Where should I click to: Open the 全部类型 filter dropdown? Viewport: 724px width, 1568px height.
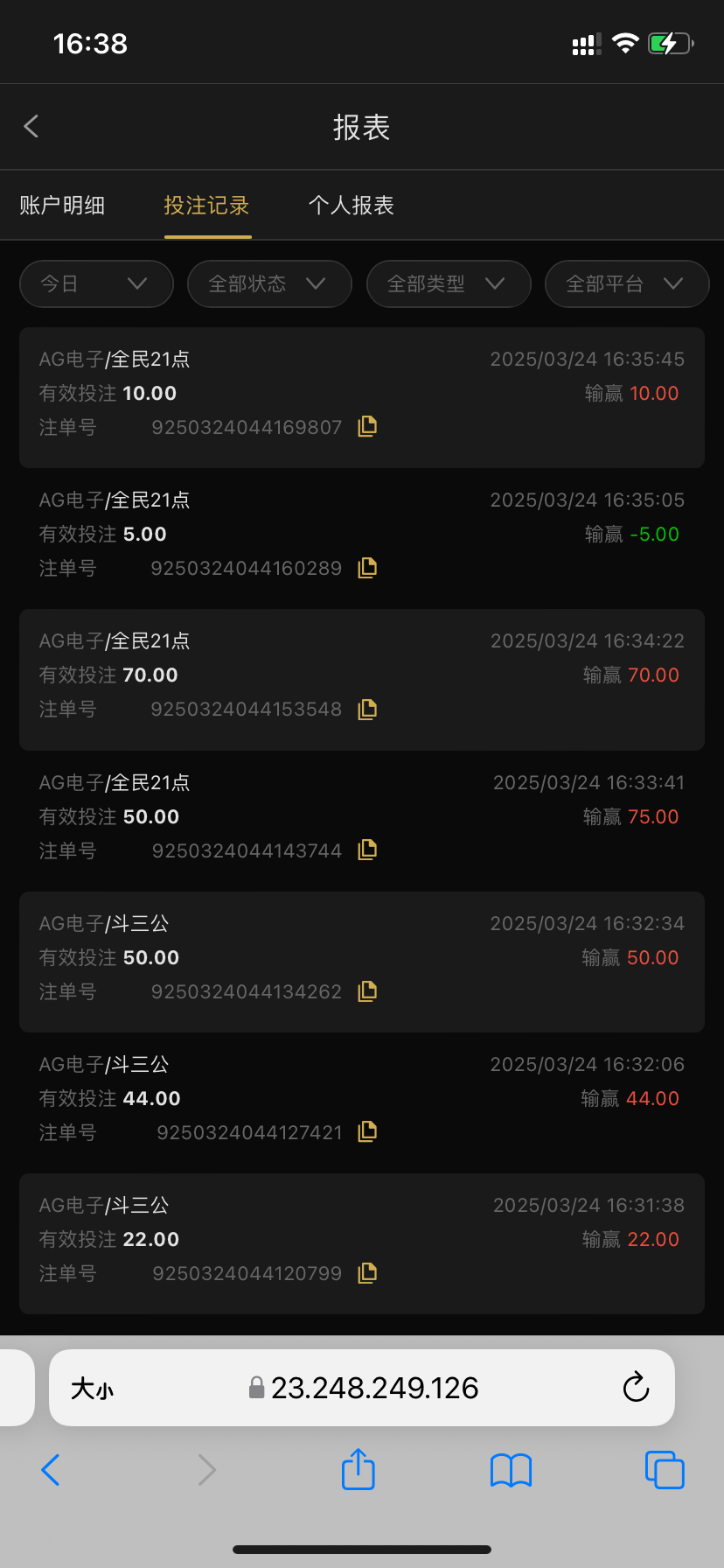click(x=449, y=283)
